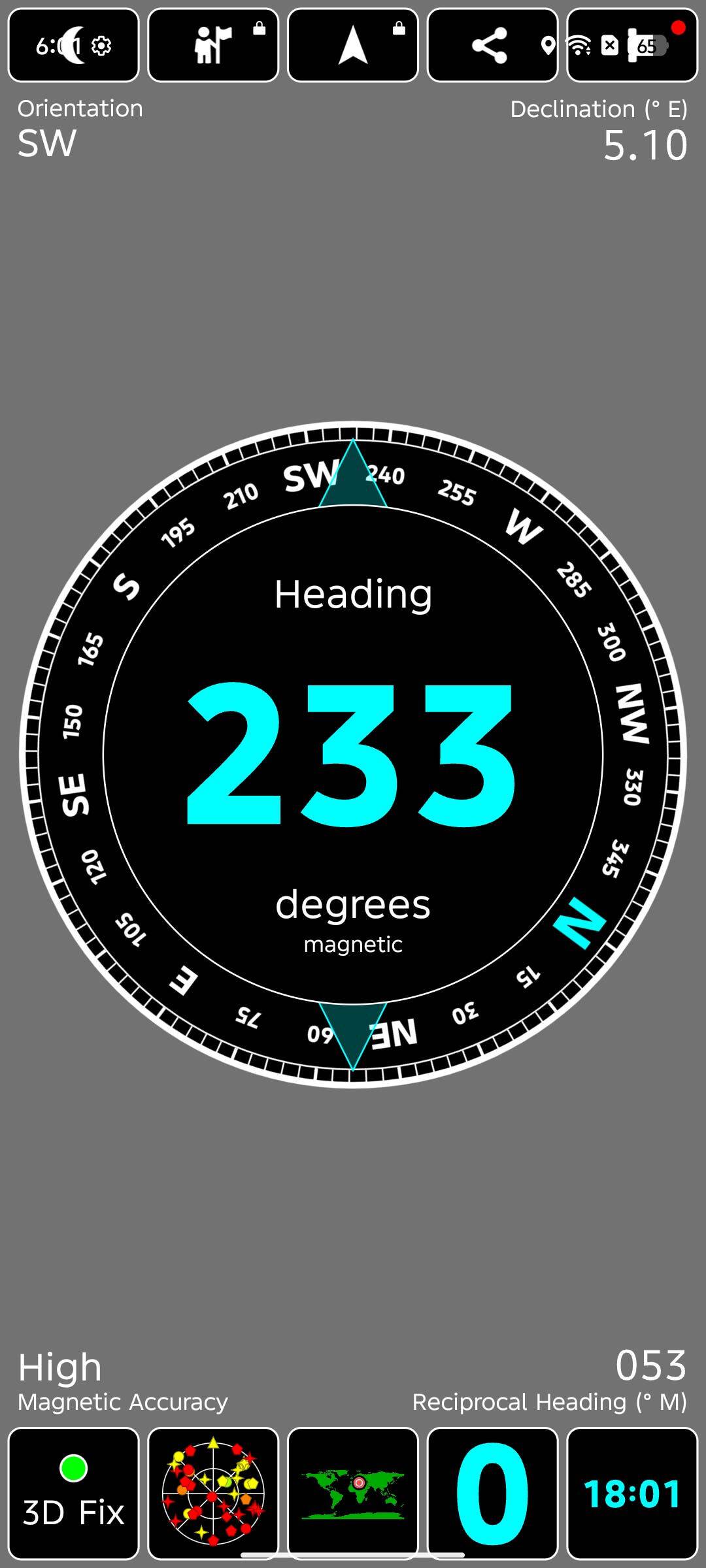Open the 18:01 time tile
The width and height of the screenshot is (706, 1568).
[x=632, y=1494]
